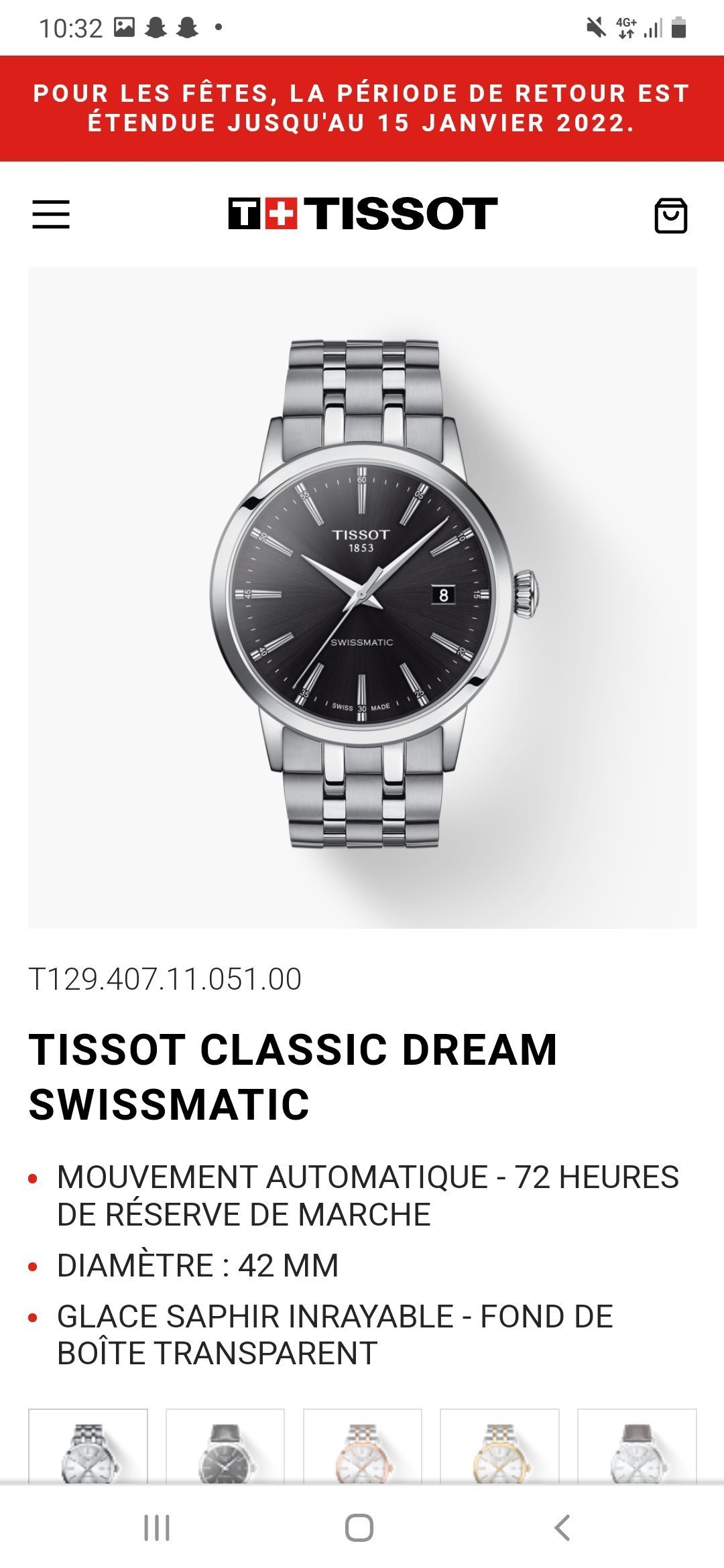Screen dimensions: 724x1568
Task: Select the yellow gold two-tone variant
Action: click(x=499, y=1446)
